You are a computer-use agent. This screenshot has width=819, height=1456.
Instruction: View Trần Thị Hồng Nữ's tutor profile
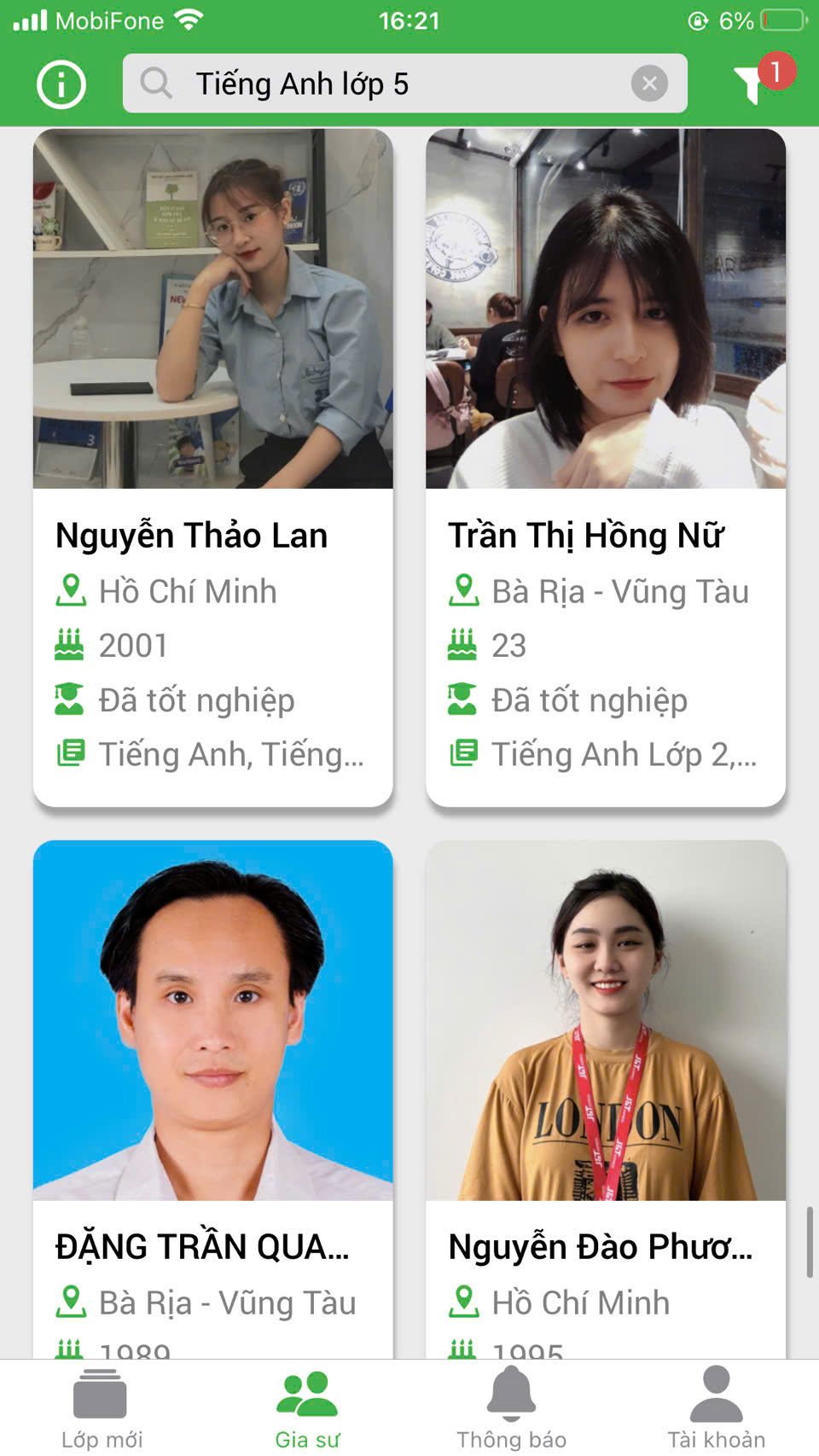606,467
